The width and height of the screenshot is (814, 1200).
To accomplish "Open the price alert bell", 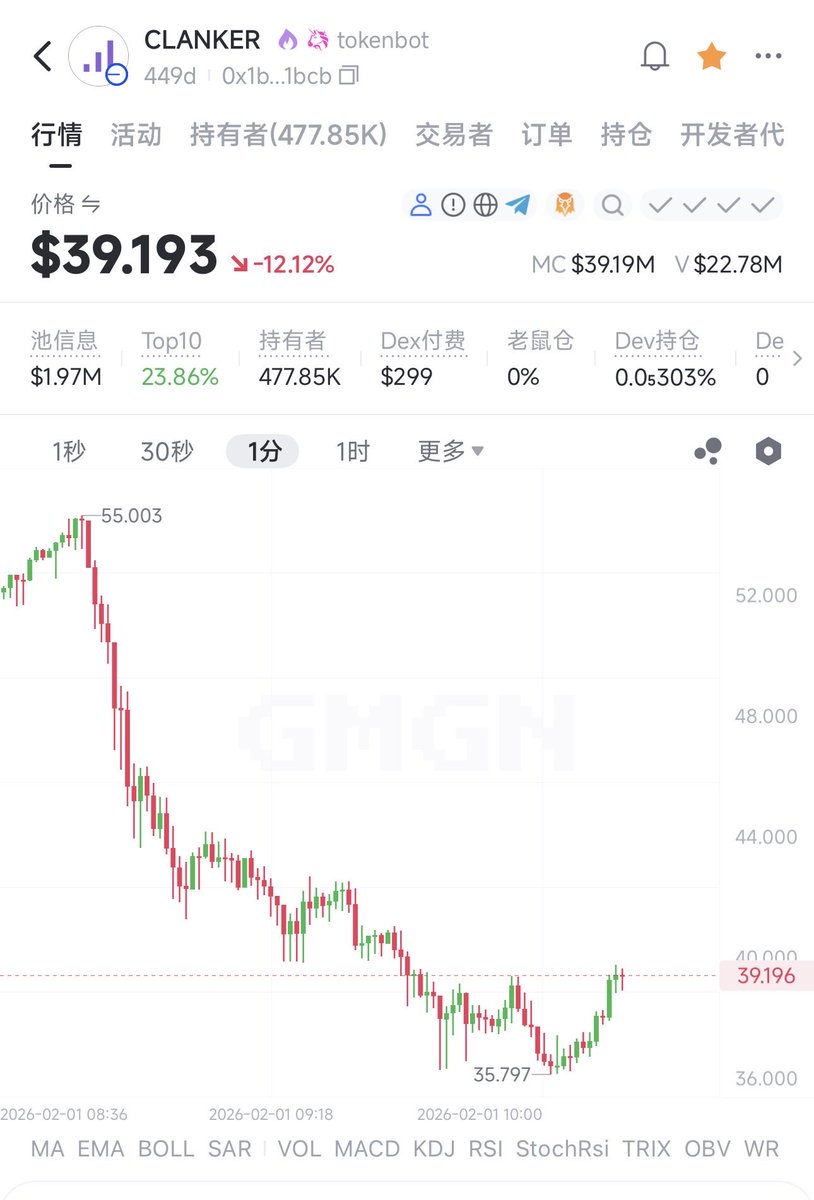I will click(654, 57).
